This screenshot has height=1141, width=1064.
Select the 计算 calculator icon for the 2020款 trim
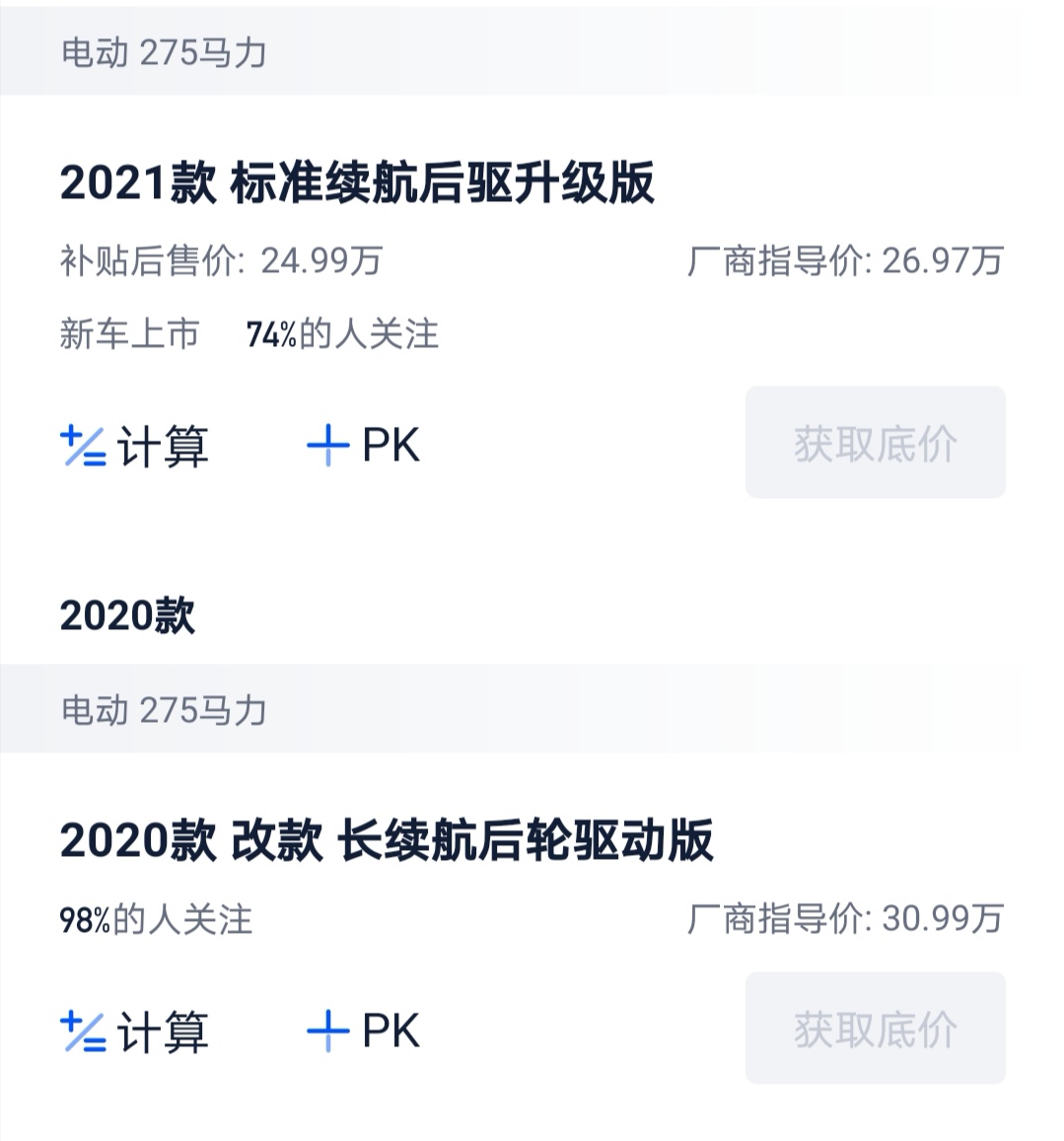click(x=82, y=1031)
